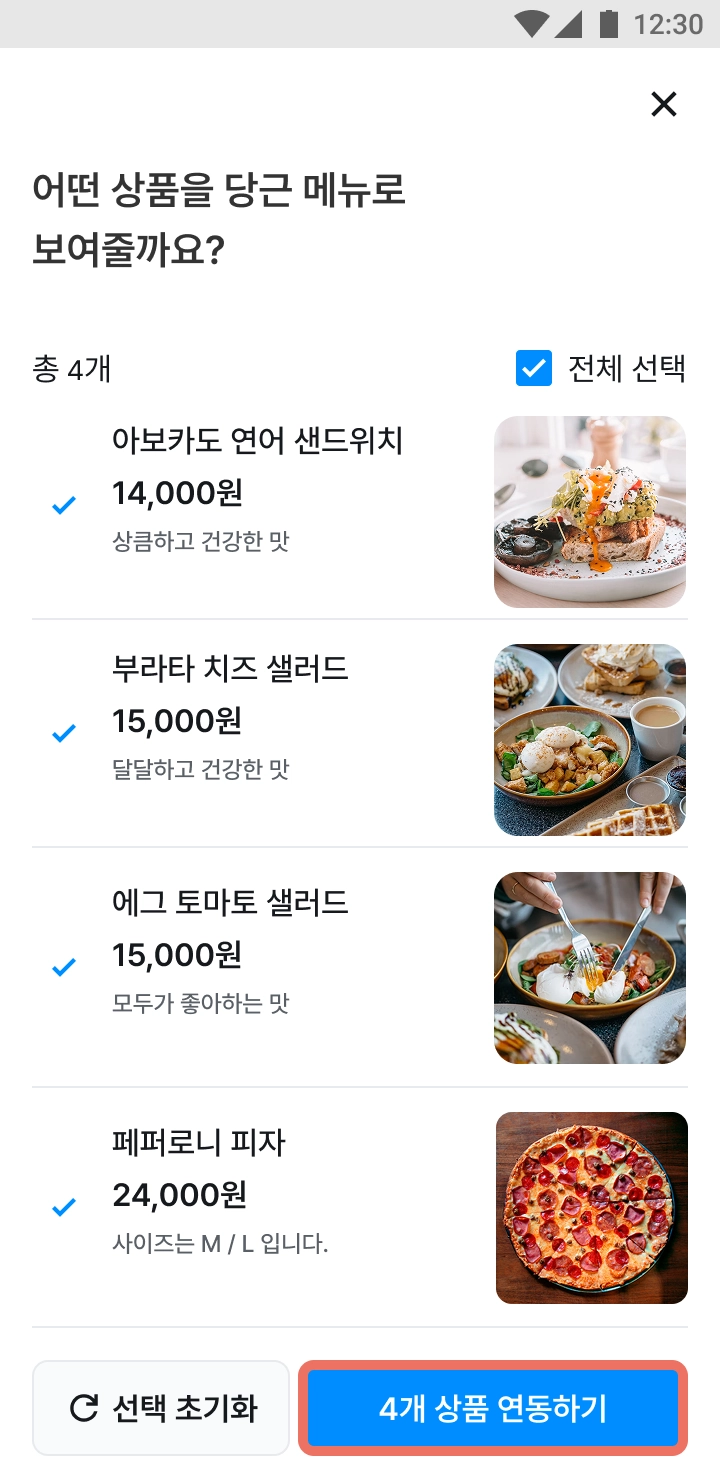Uncheck the 페퍼로니 피자 item

[63, 1208]
